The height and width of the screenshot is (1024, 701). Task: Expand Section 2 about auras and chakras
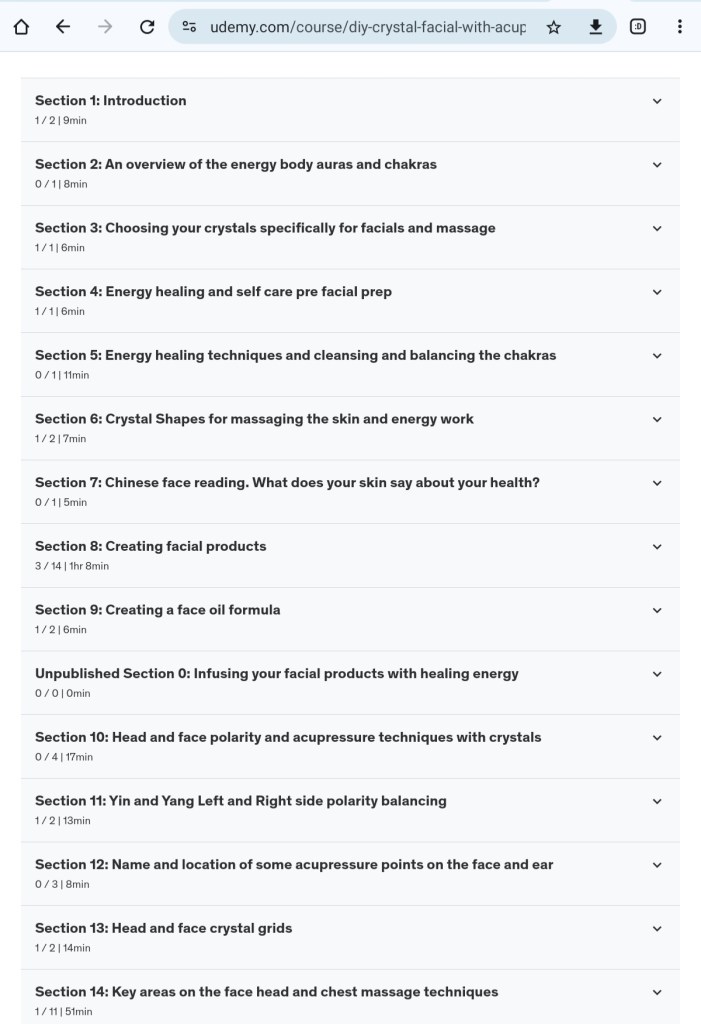click(657, 165)
